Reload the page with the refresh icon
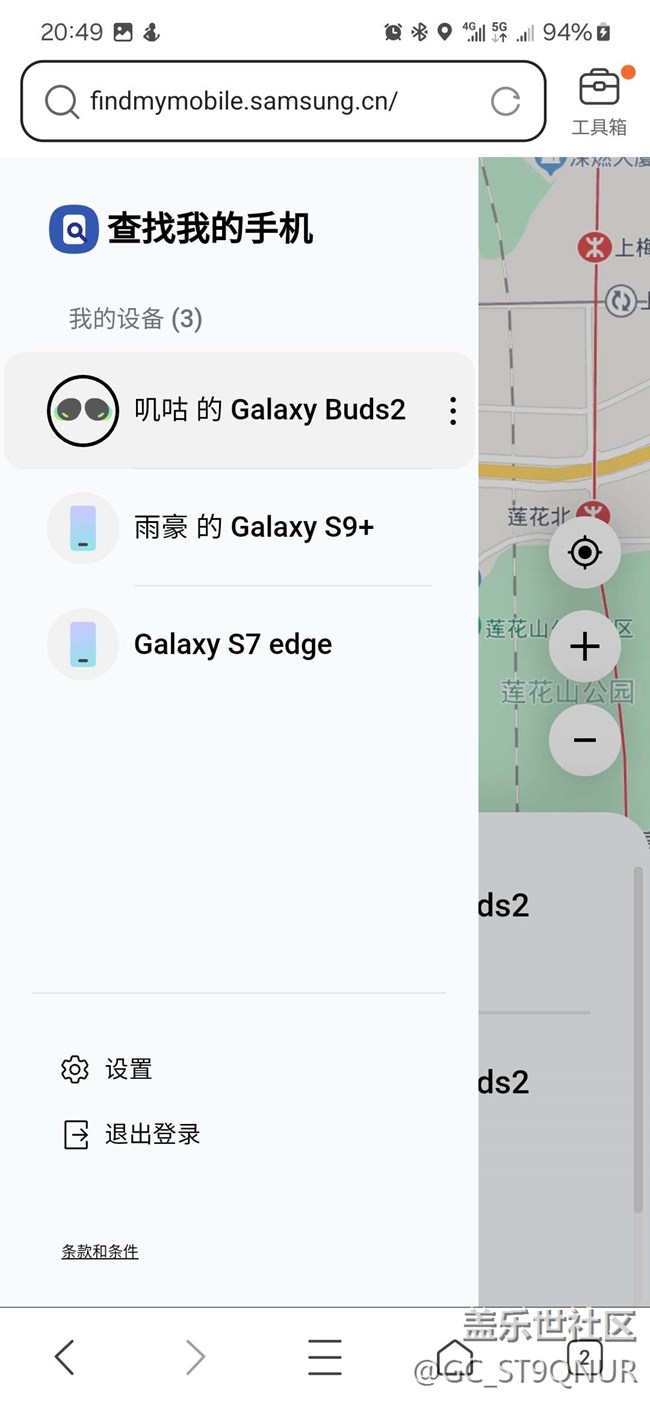The image size is (650, 1408). (505, 101)
